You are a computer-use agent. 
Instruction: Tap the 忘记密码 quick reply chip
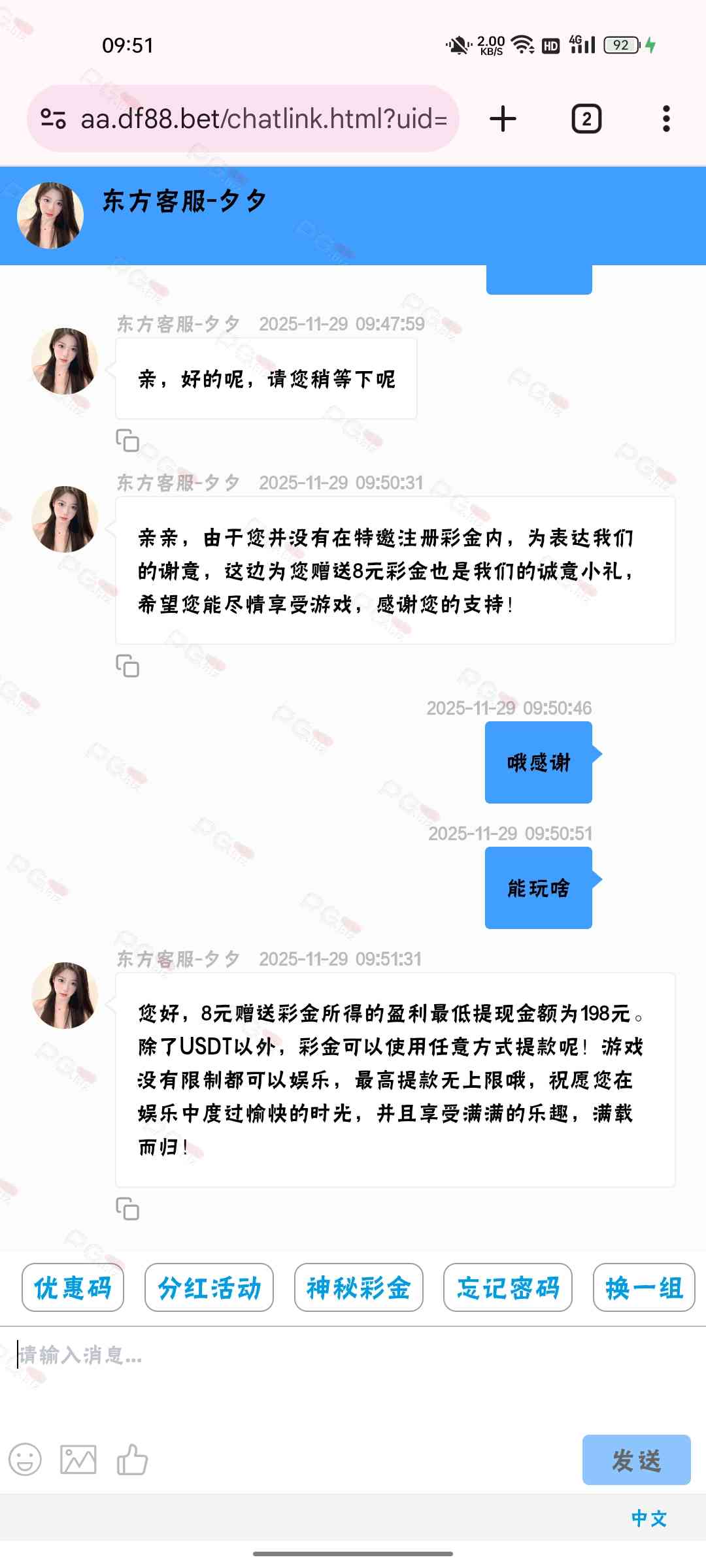[x=508, y=1288]
